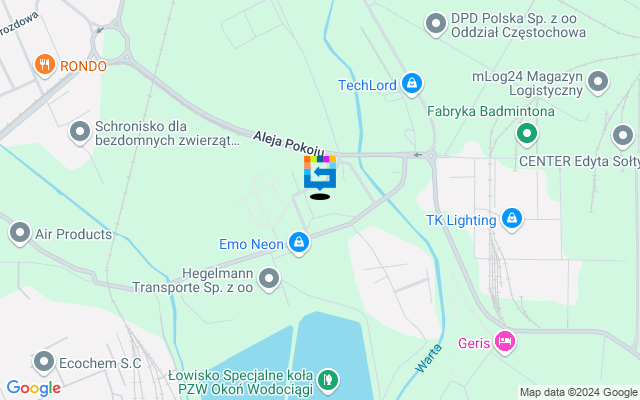Open the Google logo link
Screen dimensions: 640x400
(x=33, y=388)
